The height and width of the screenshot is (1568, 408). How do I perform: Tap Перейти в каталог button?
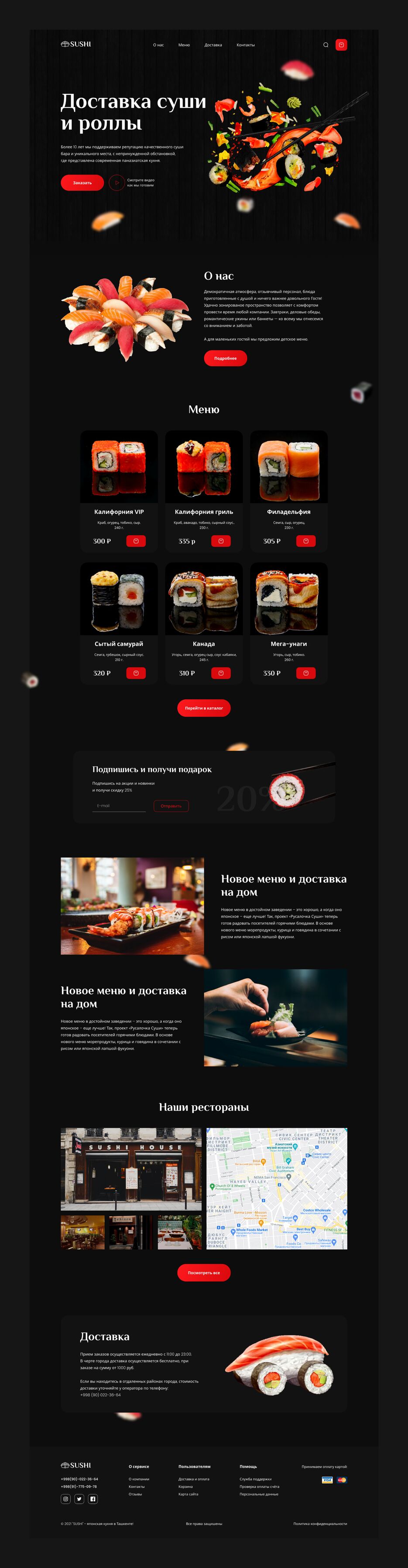pos(204,708)
